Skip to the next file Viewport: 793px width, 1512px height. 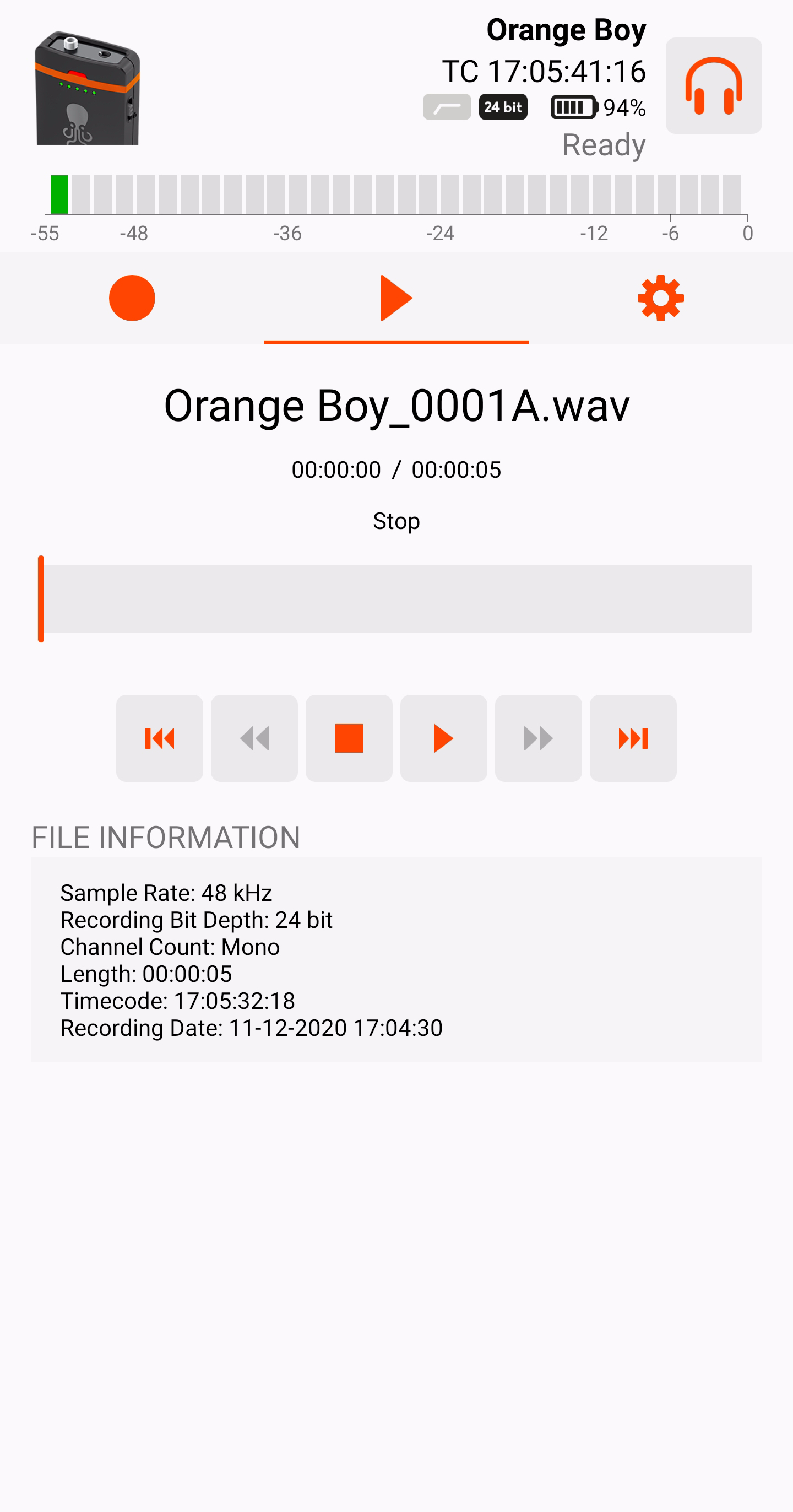point(633,738)
